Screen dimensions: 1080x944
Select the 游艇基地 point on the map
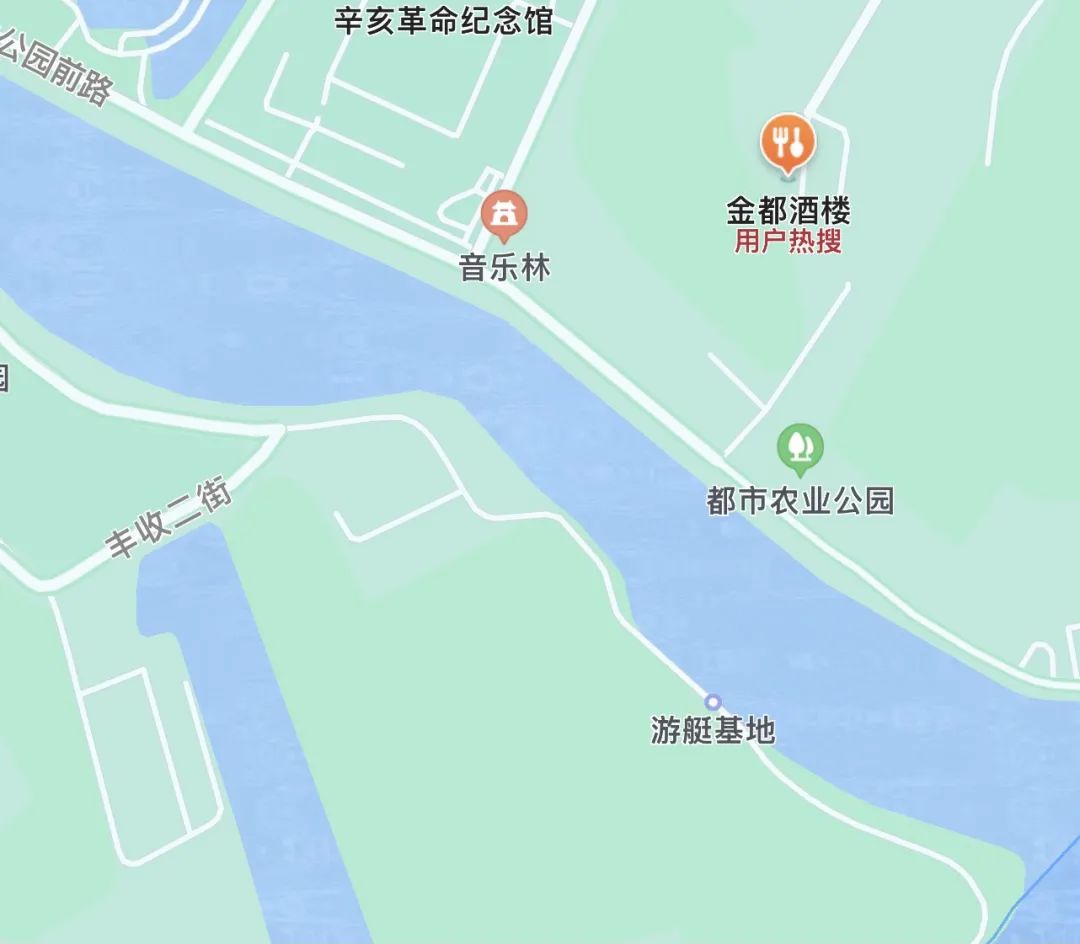click(x=713, y=702)
